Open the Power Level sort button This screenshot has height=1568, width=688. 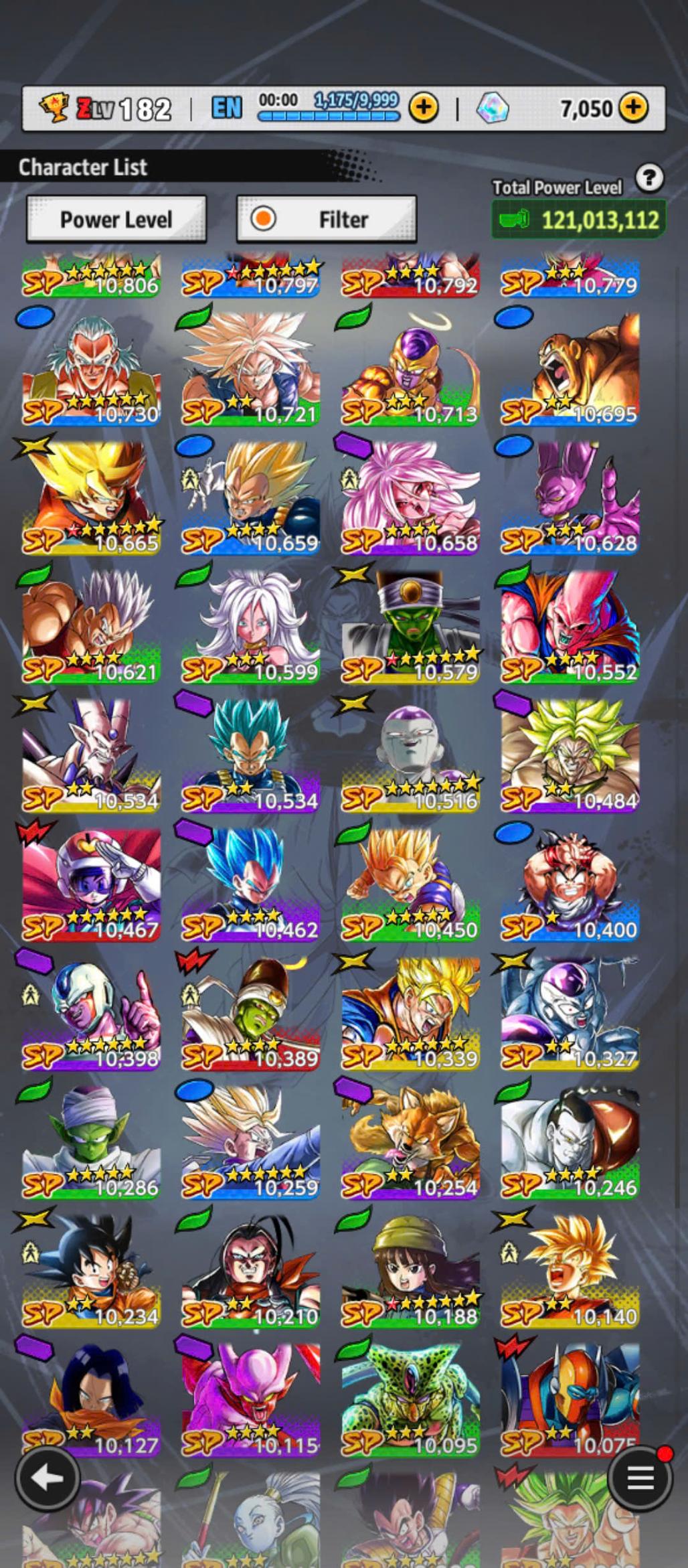pyautogui.click(x=116, y=219)
